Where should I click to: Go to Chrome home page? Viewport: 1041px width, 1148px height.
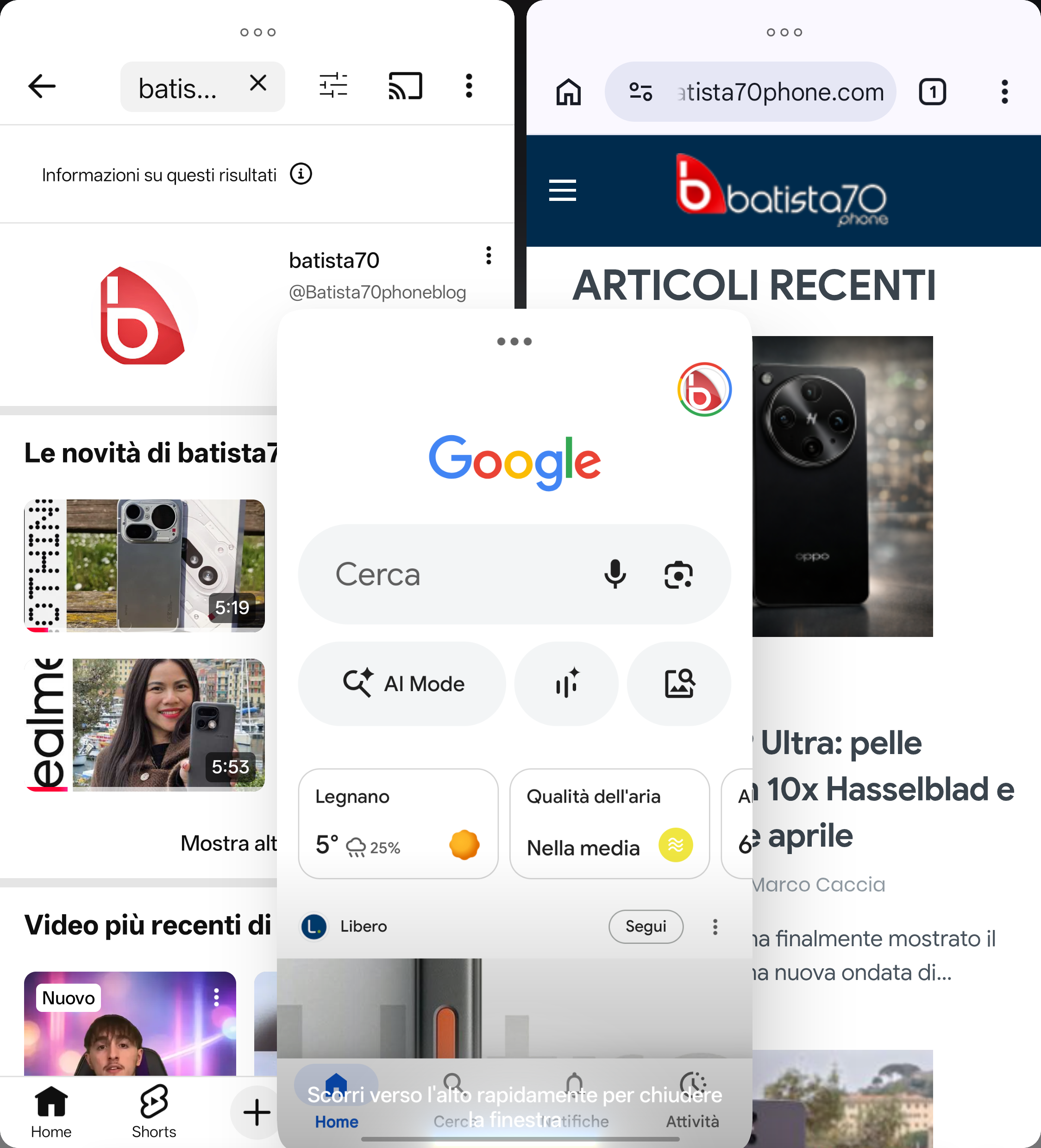pyautogui.click(x=569, y=92)
